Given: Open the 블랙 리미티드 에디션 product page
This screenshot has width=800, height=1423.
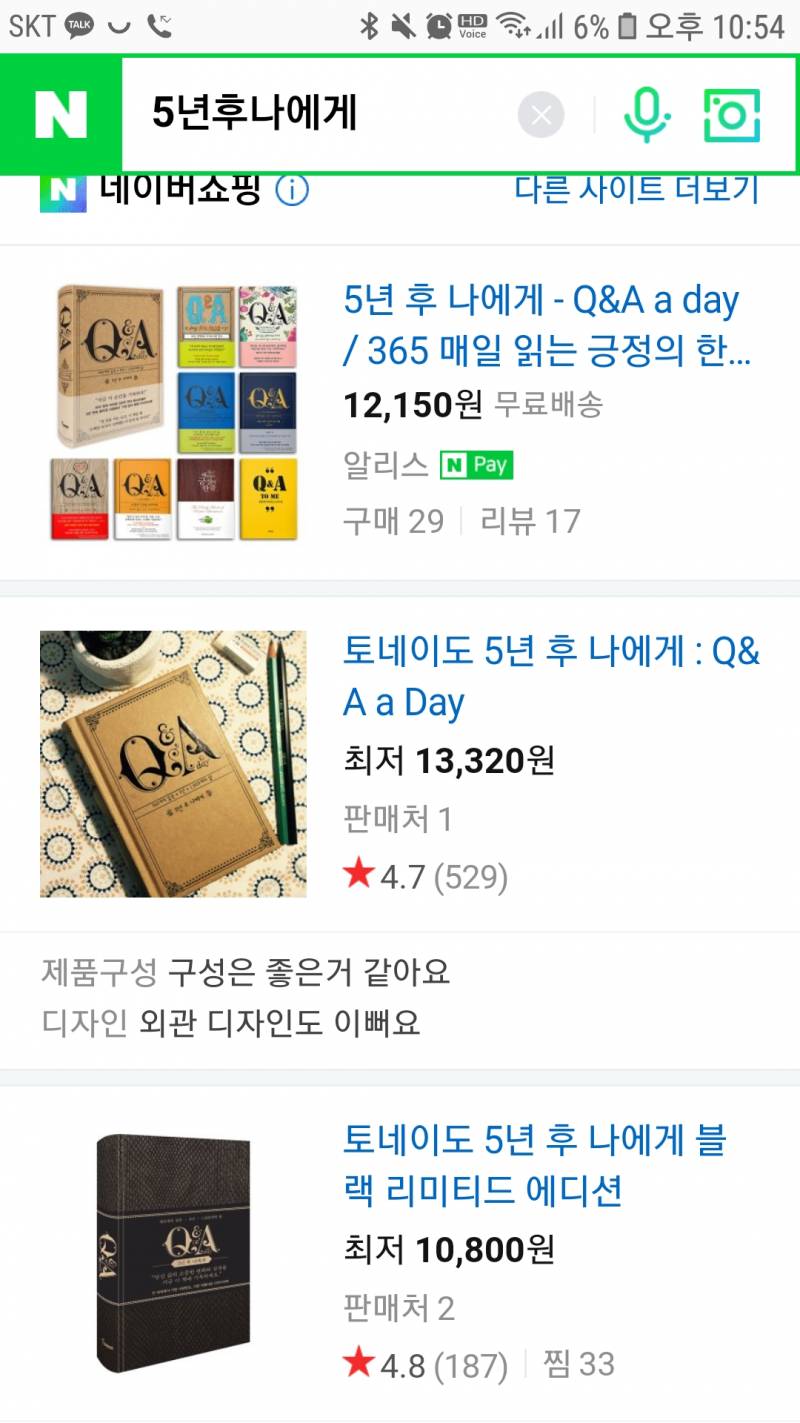Looking at the screenshot, I should click(x=538, y=1165).
